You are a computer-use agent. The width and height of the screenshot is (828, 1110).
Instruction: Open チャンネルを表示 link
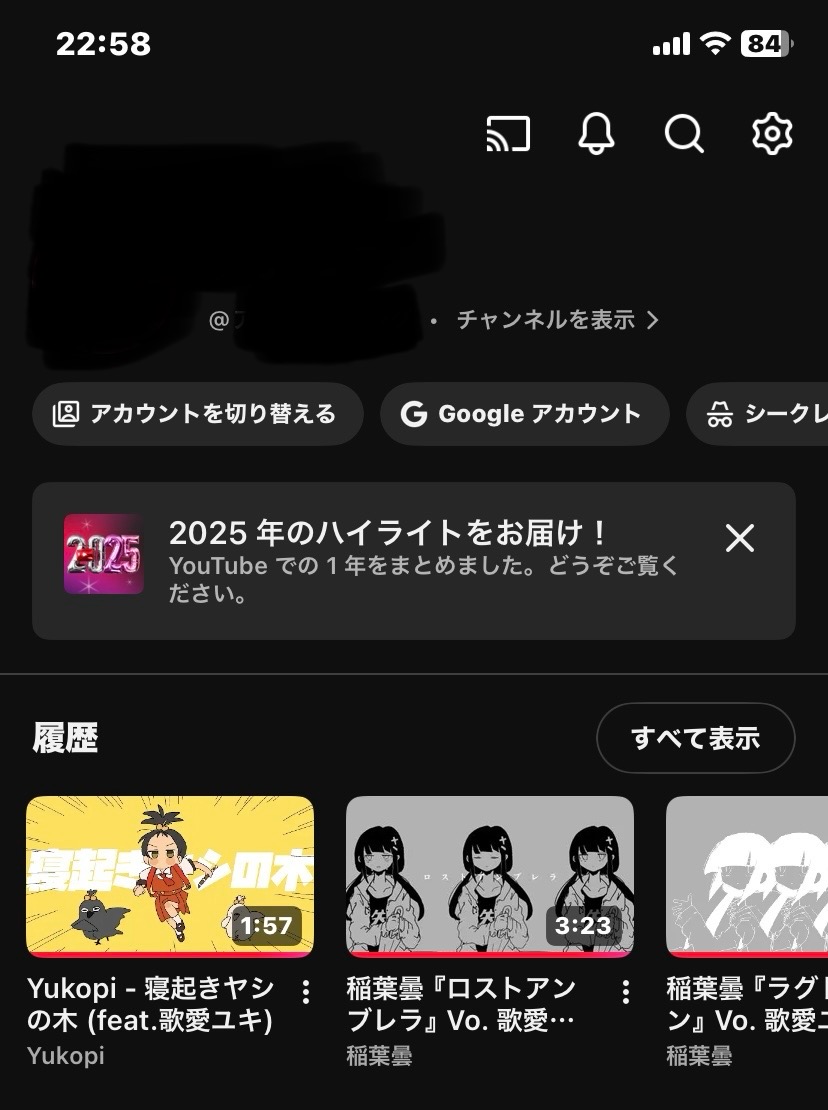click(x=557, y=320)
